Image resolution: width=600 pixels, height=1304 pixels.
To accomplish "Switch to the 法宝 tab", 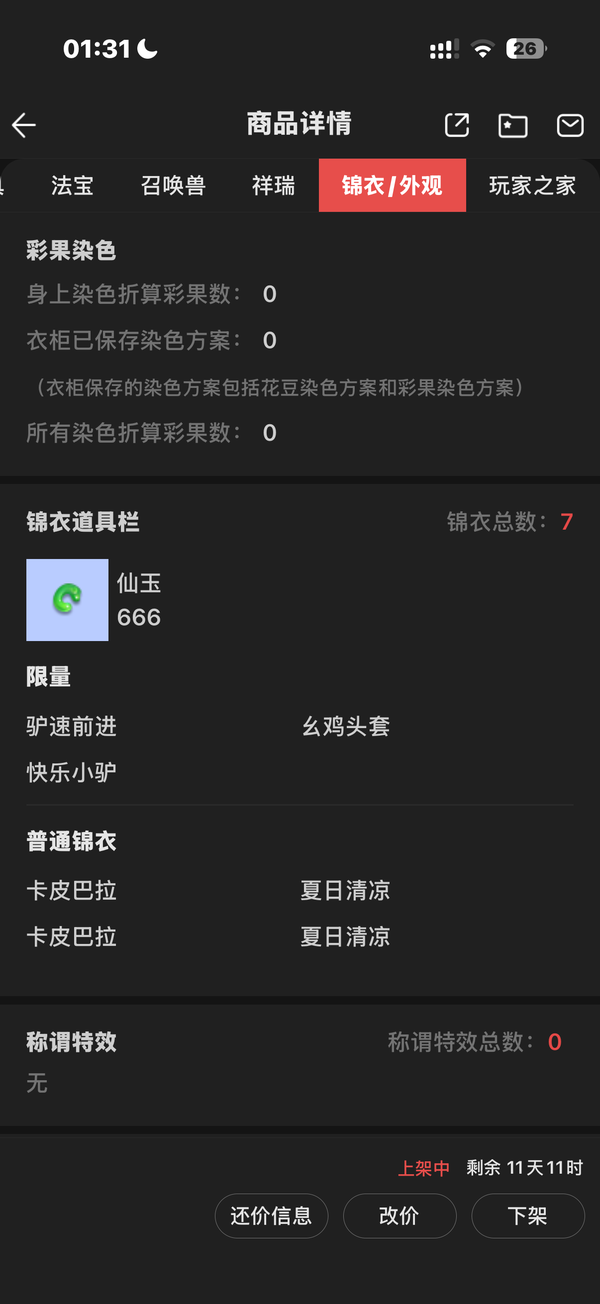I will (x=72, y=186).
